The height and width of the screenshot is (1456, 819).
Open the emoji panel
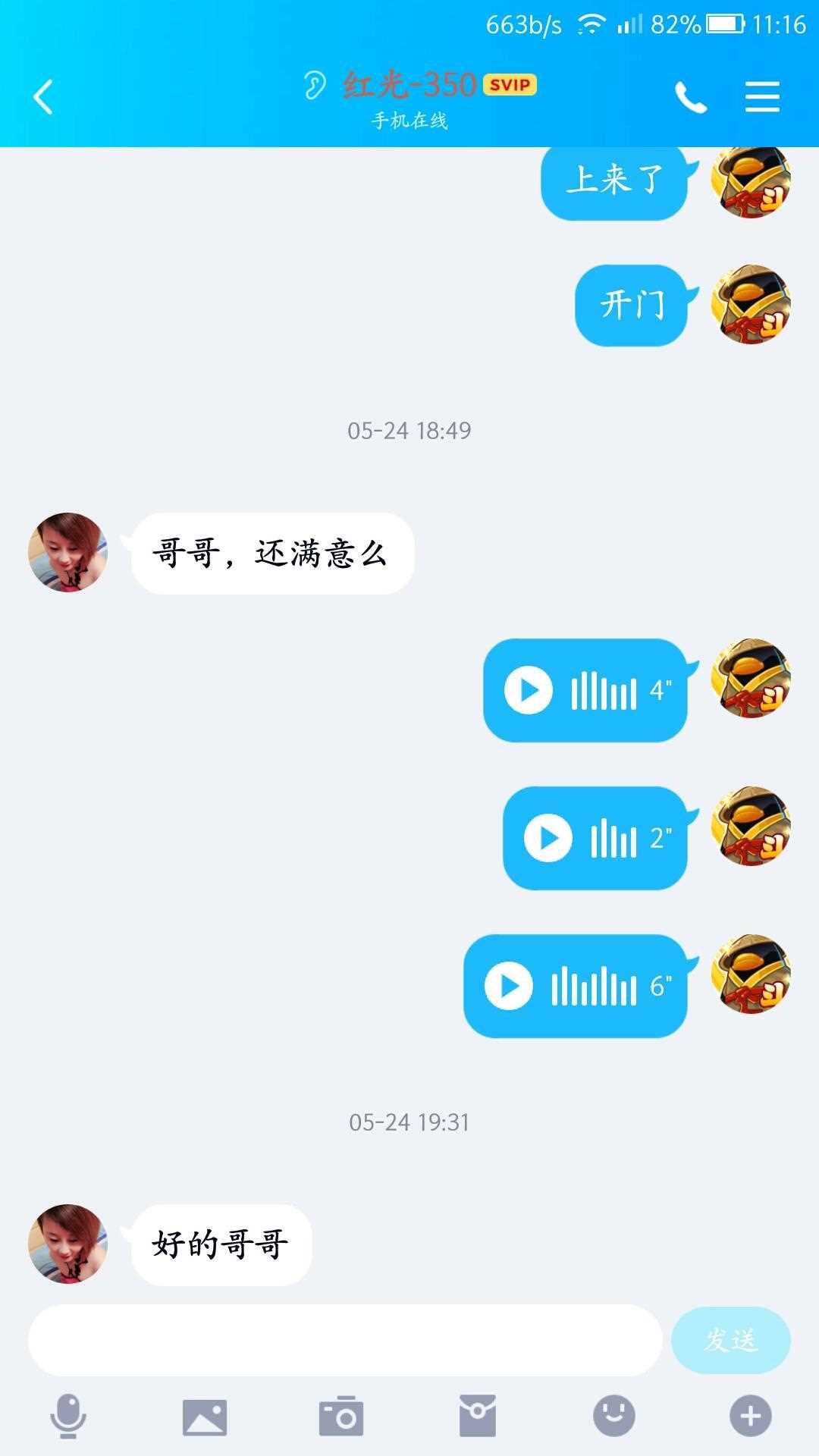(614, 1416)
